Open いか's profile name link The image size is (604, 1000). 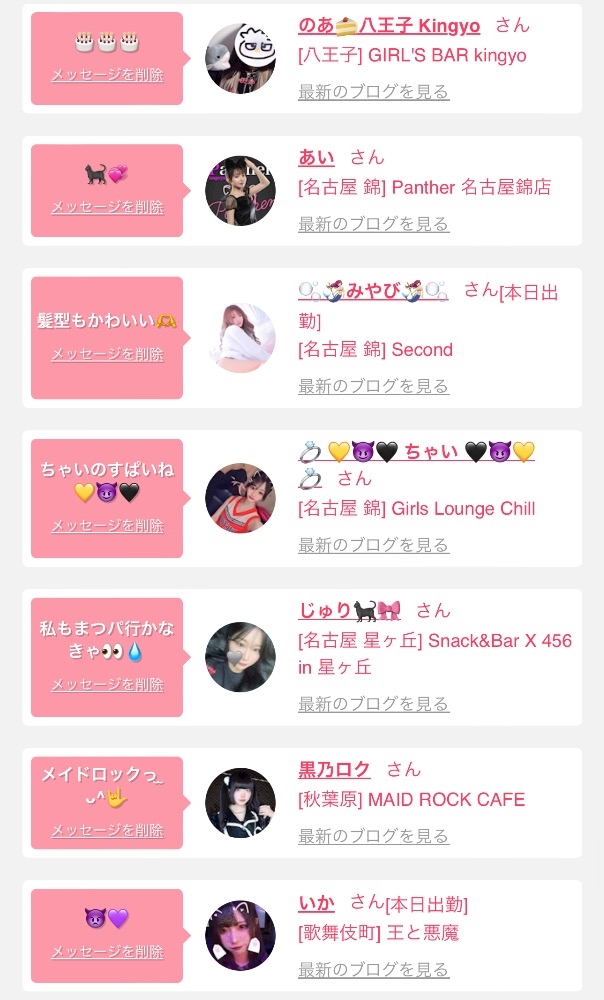click(316, 902)
